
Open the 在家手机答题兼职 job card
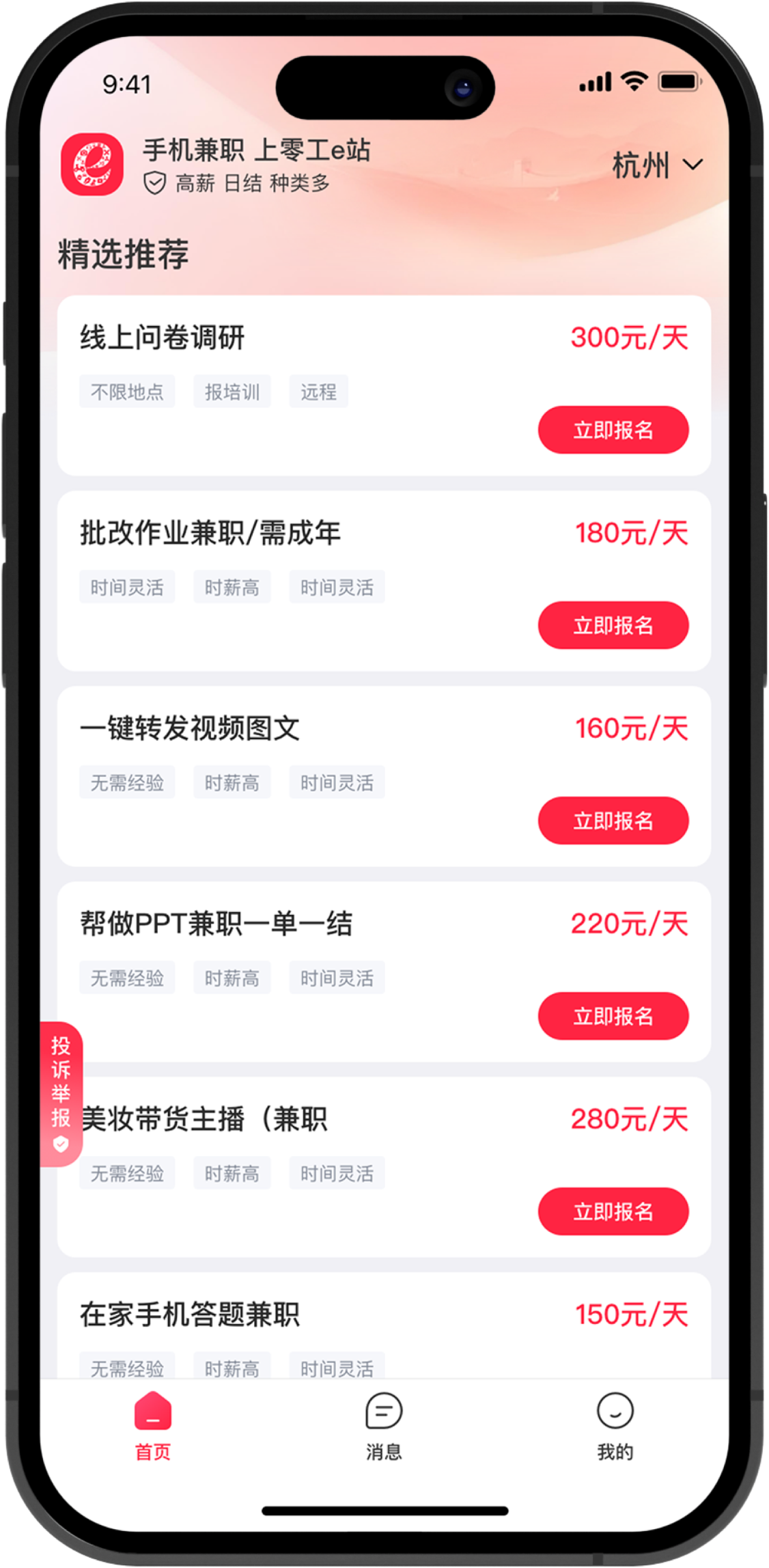(x=384, y=1325)
